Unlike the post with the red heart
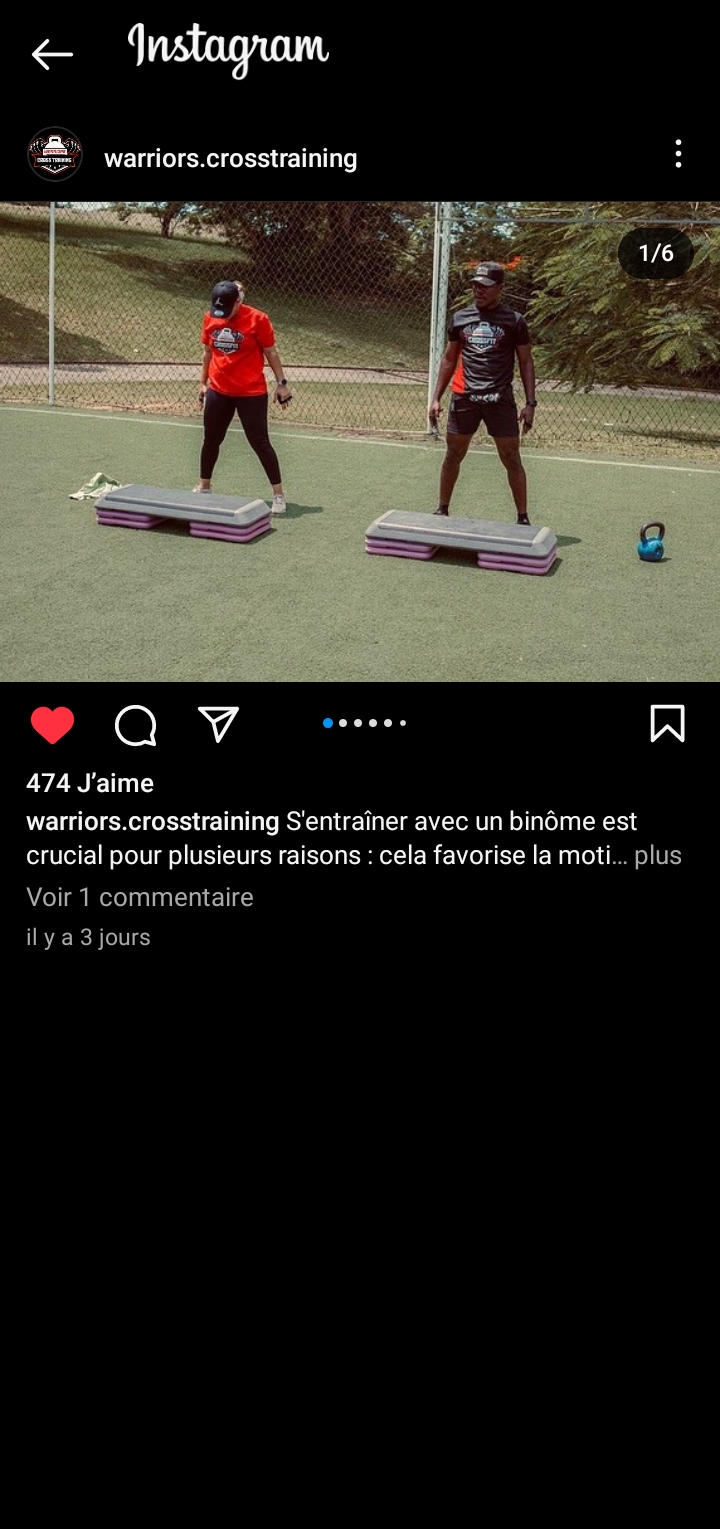This screenshot has height=1529, width=720. click(x=52, y=725)
